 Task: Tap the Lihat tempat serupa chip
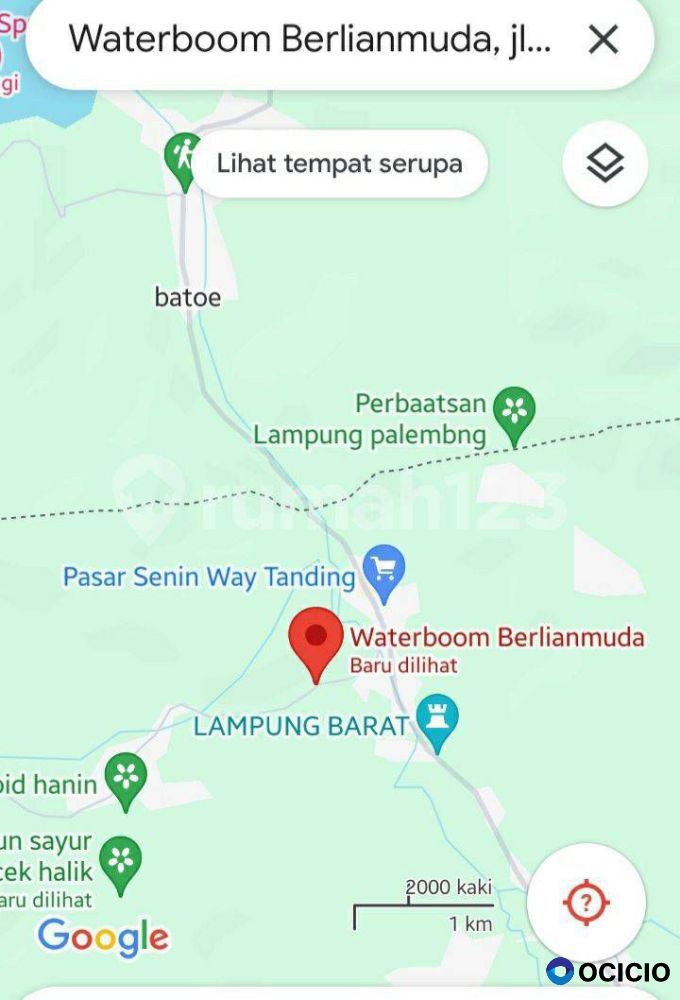339,163
